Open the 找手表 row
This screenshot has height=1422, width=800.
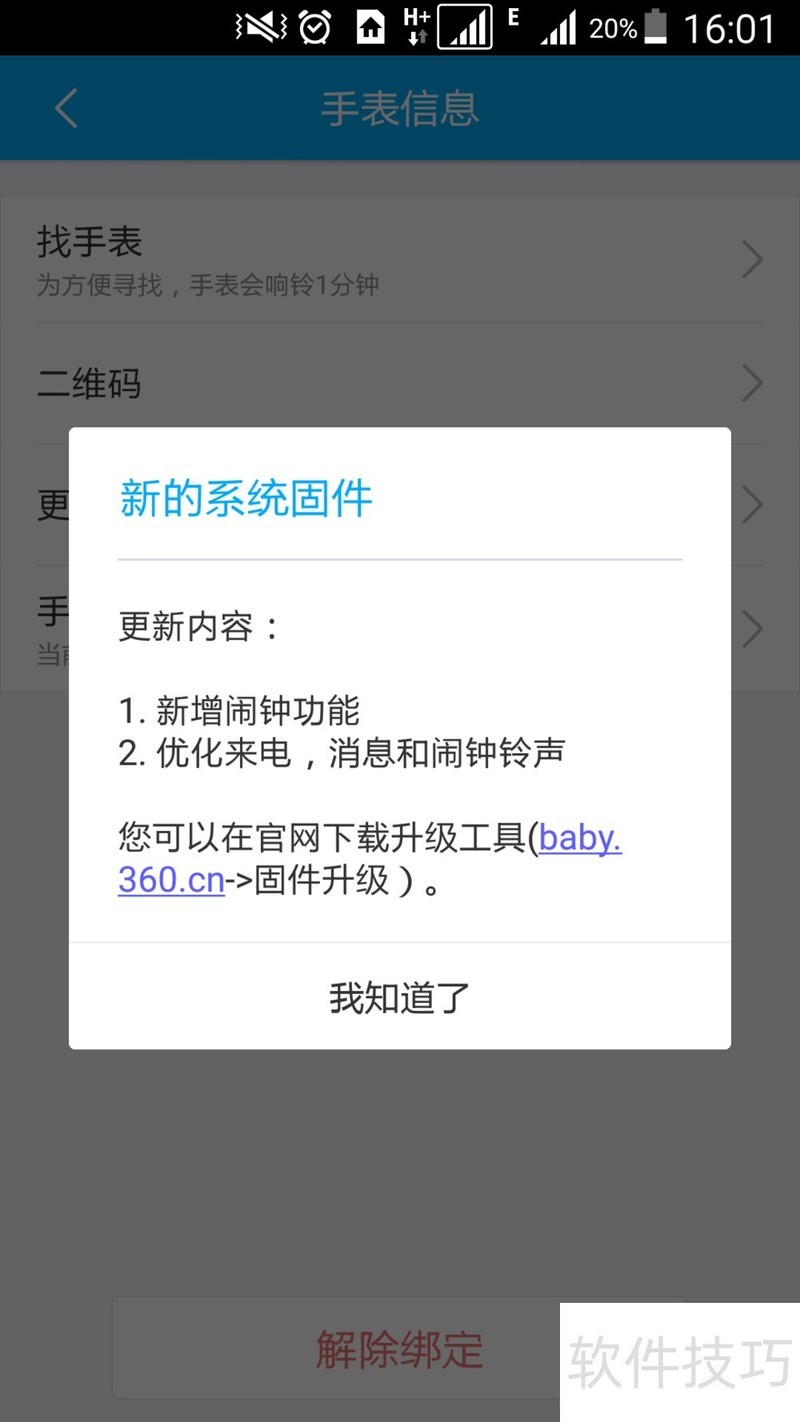399,260
